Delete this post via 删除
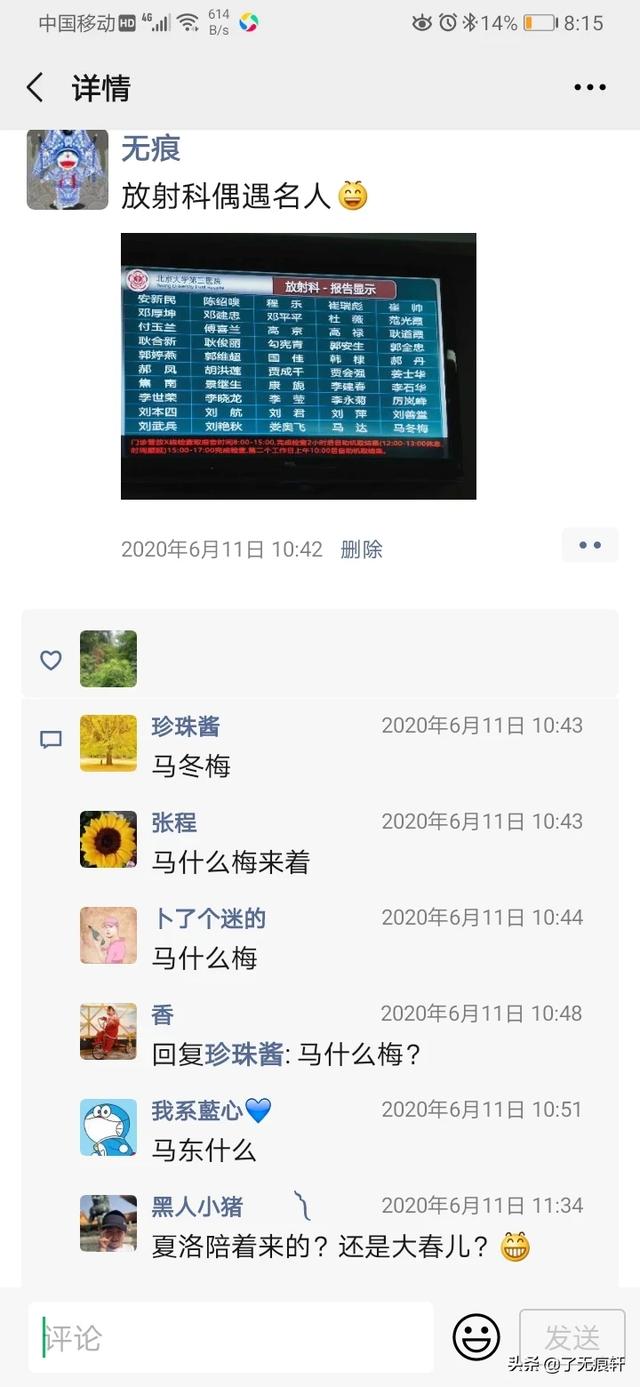Viewport: 640px width, 1387px height. [361, 549]
